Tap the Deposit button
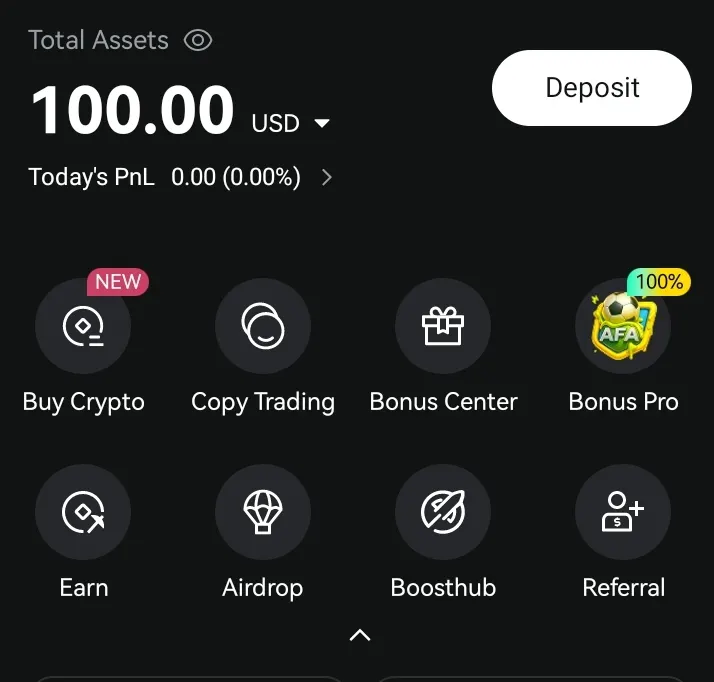 point(592,88)
